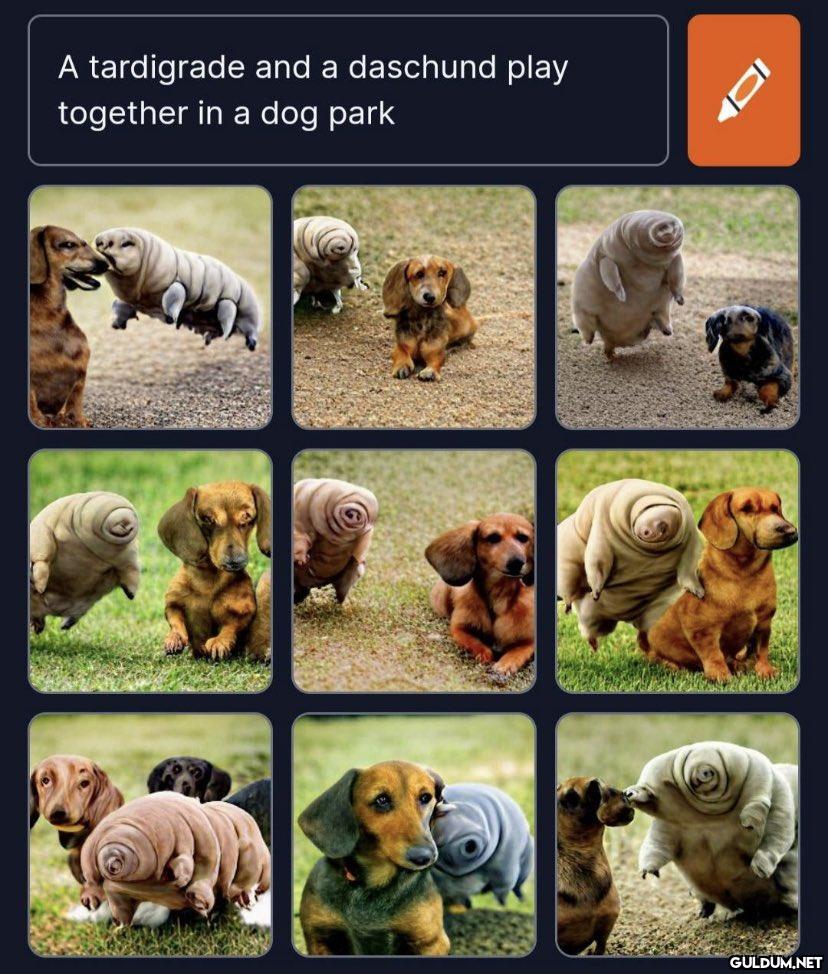Open close-up dachshund image with blue-gray tardigrade

coord(413,834)
